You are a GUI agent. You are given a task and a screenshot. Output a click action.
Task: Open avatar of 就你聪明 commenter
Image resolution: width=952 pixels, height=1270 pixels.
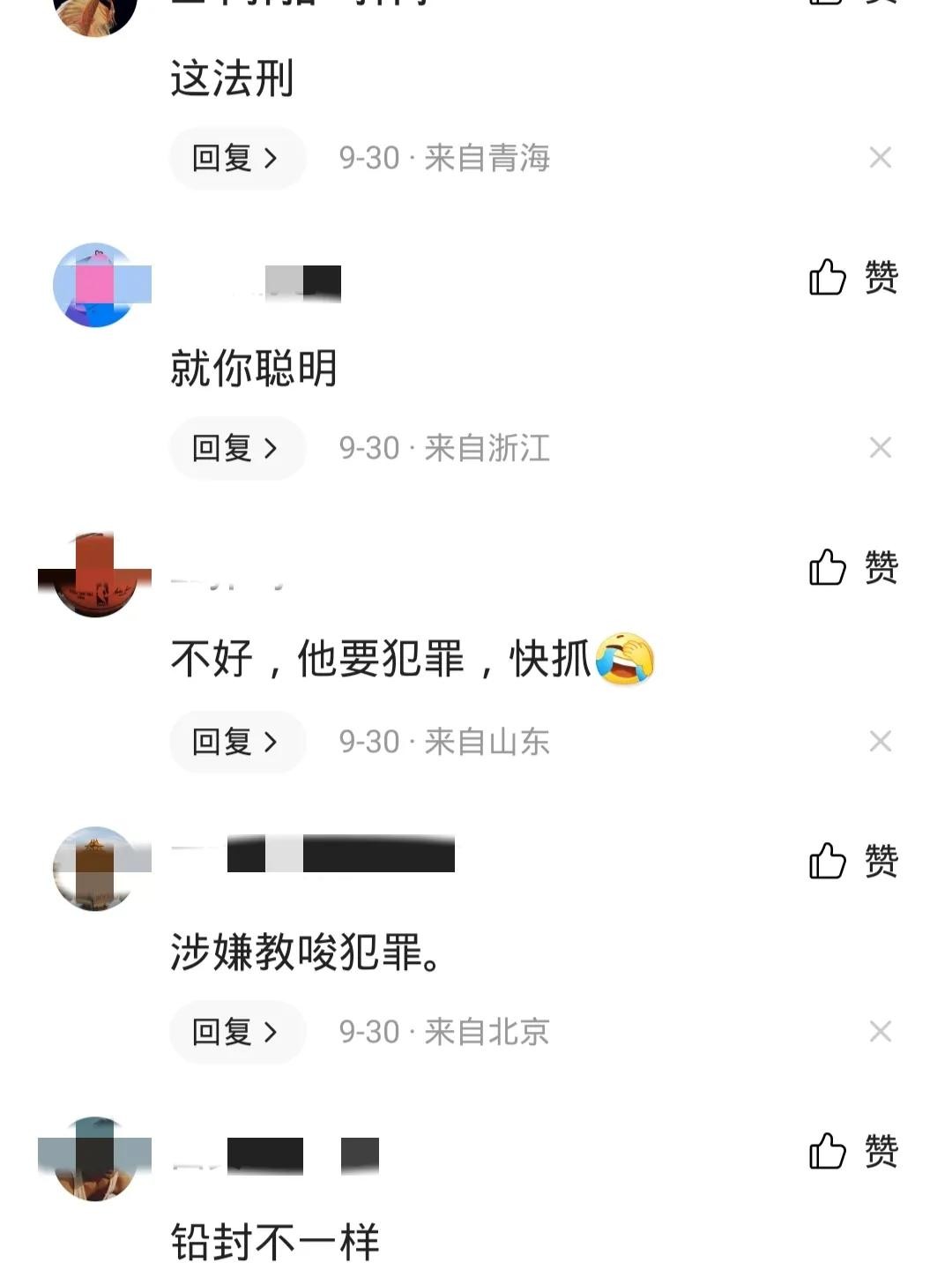[x=95, y=285]
